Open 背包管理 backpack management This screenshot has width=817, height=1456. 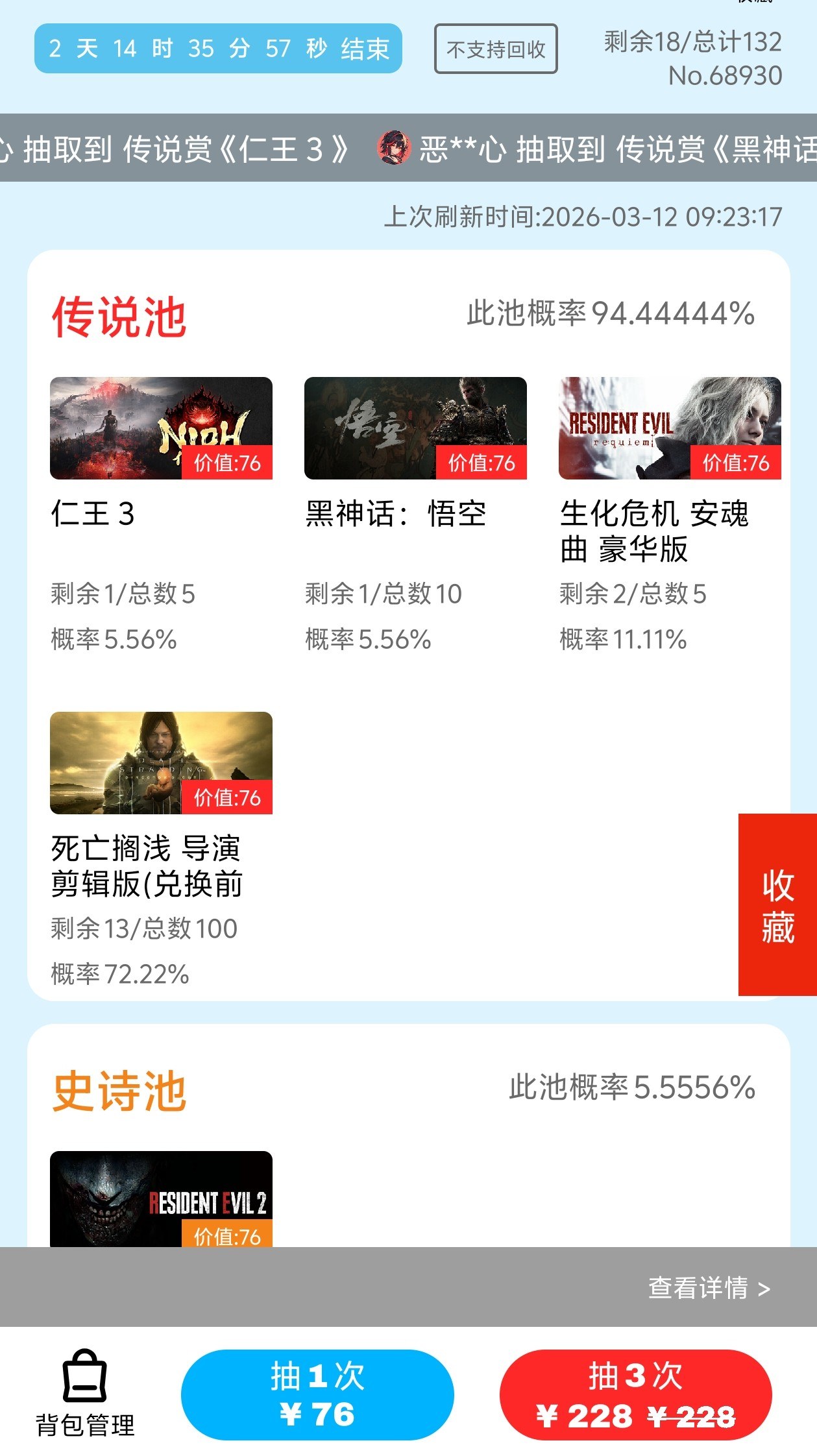(x=85, y=1392)
